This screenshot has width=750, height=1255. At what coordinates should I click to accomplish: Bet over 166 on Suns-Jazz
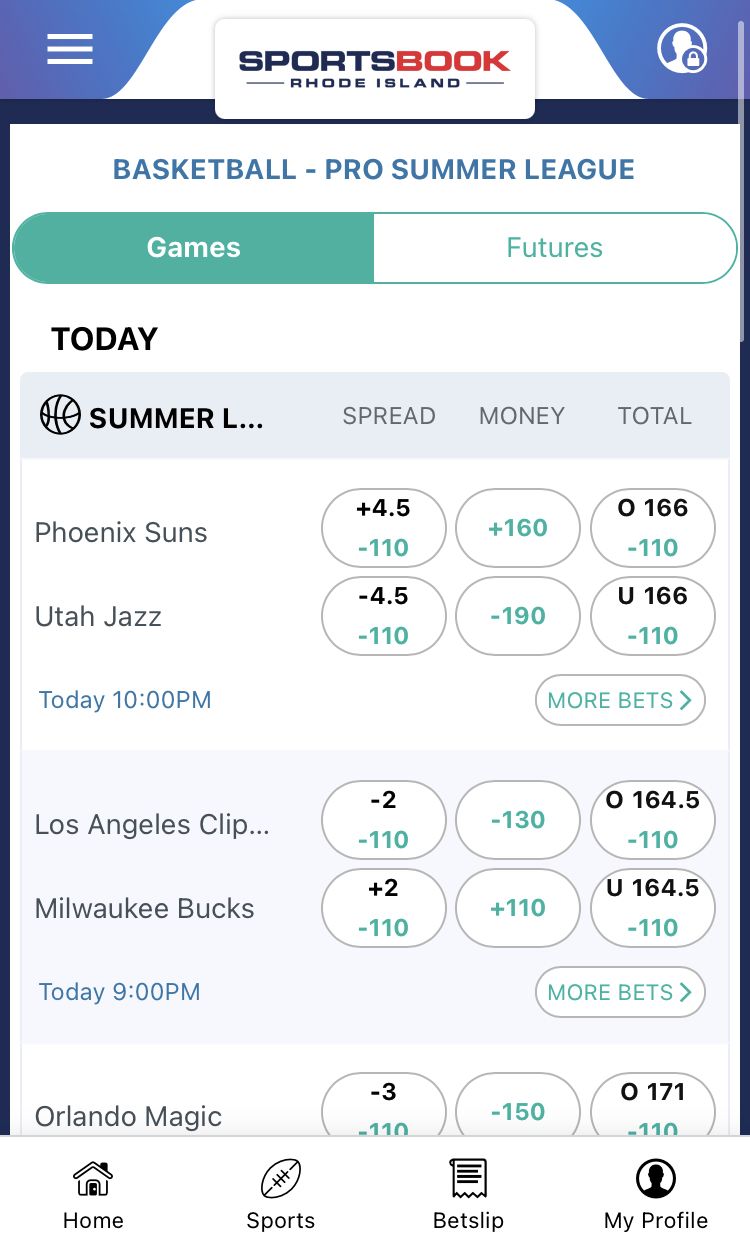[653, 528]
